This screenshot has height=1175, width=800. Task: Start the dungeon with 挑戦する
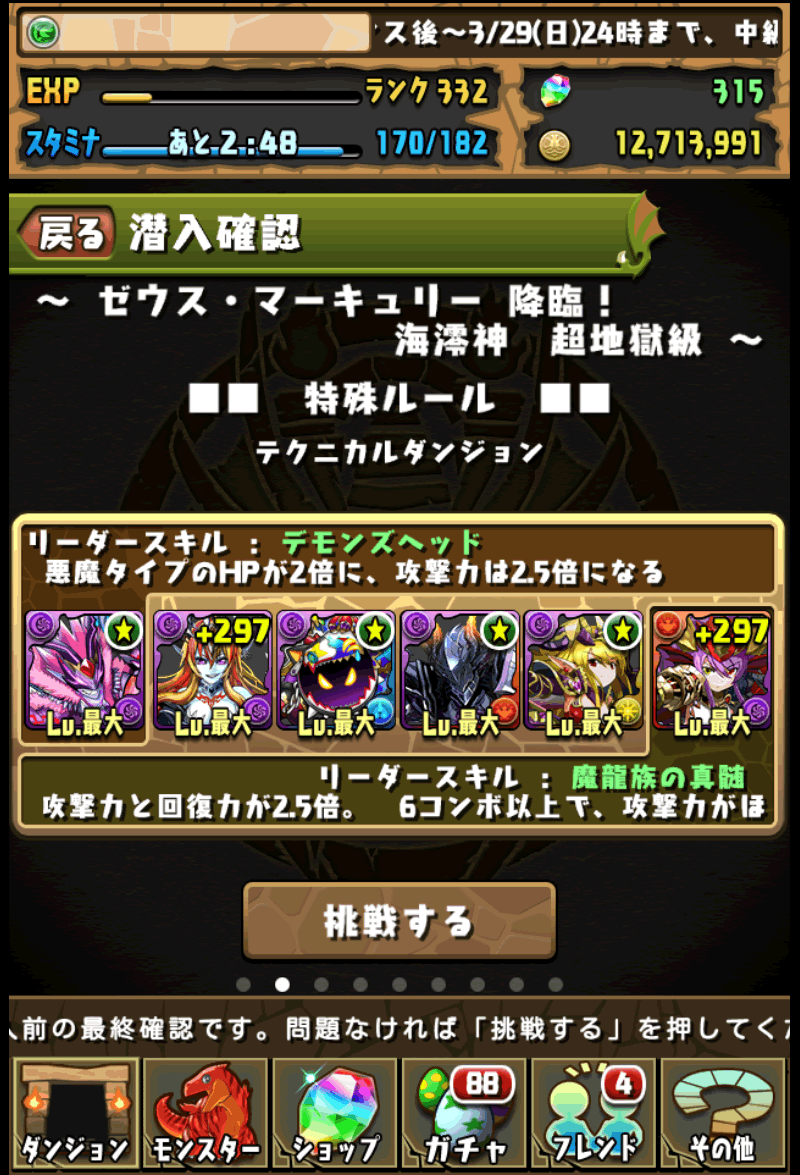pyautogui.click(x=399, y=920)
